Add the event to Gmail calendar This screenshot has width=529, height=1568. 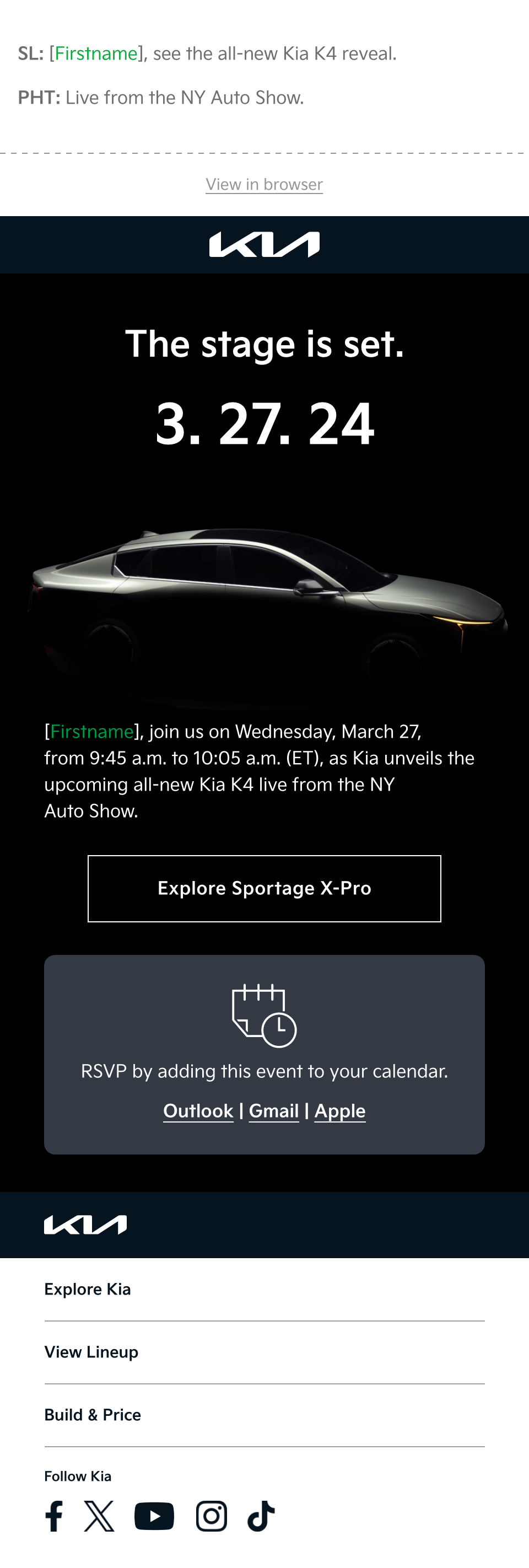(x=274, y=1111)
